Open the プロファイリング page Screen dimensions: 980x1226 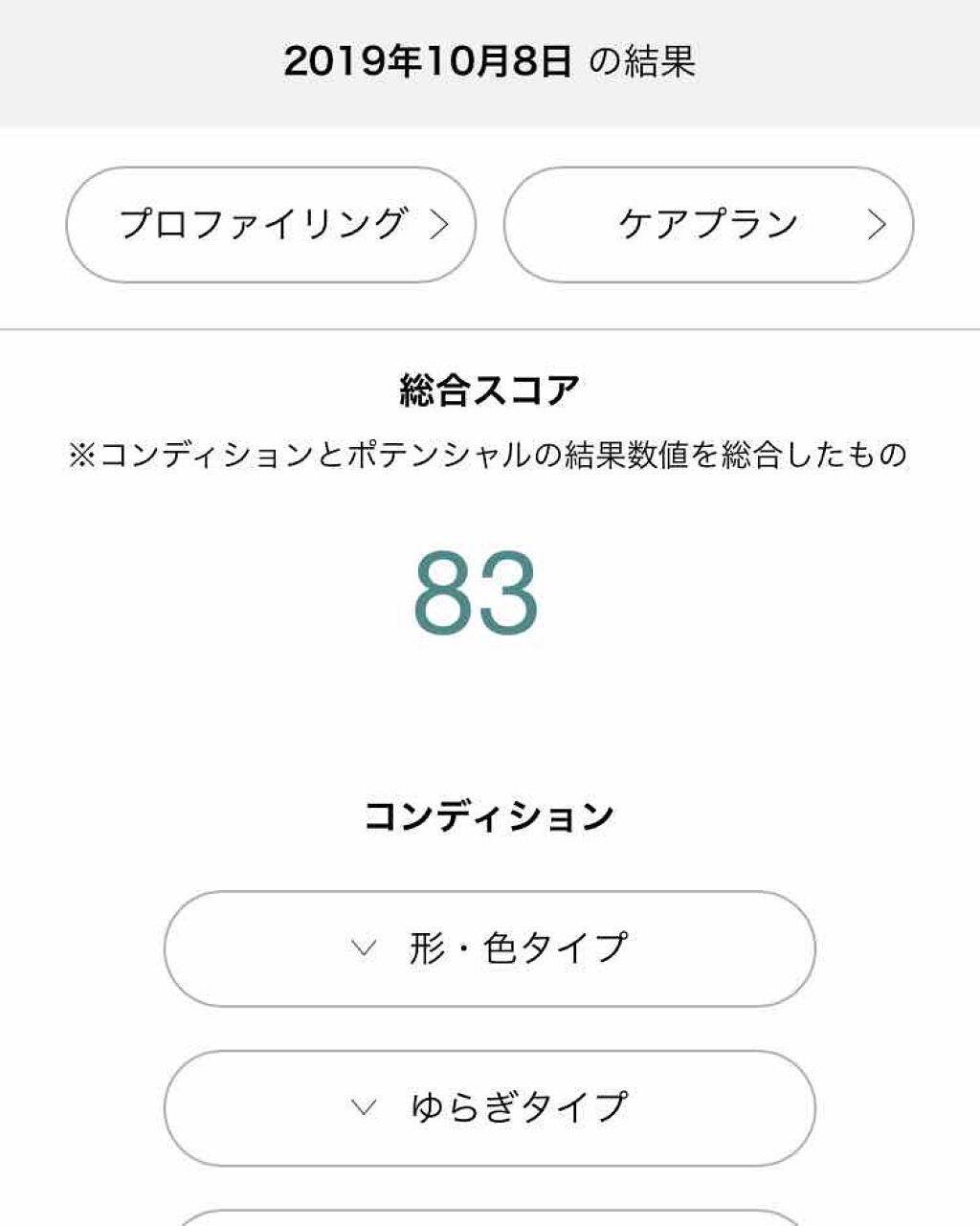click(271, 225)
